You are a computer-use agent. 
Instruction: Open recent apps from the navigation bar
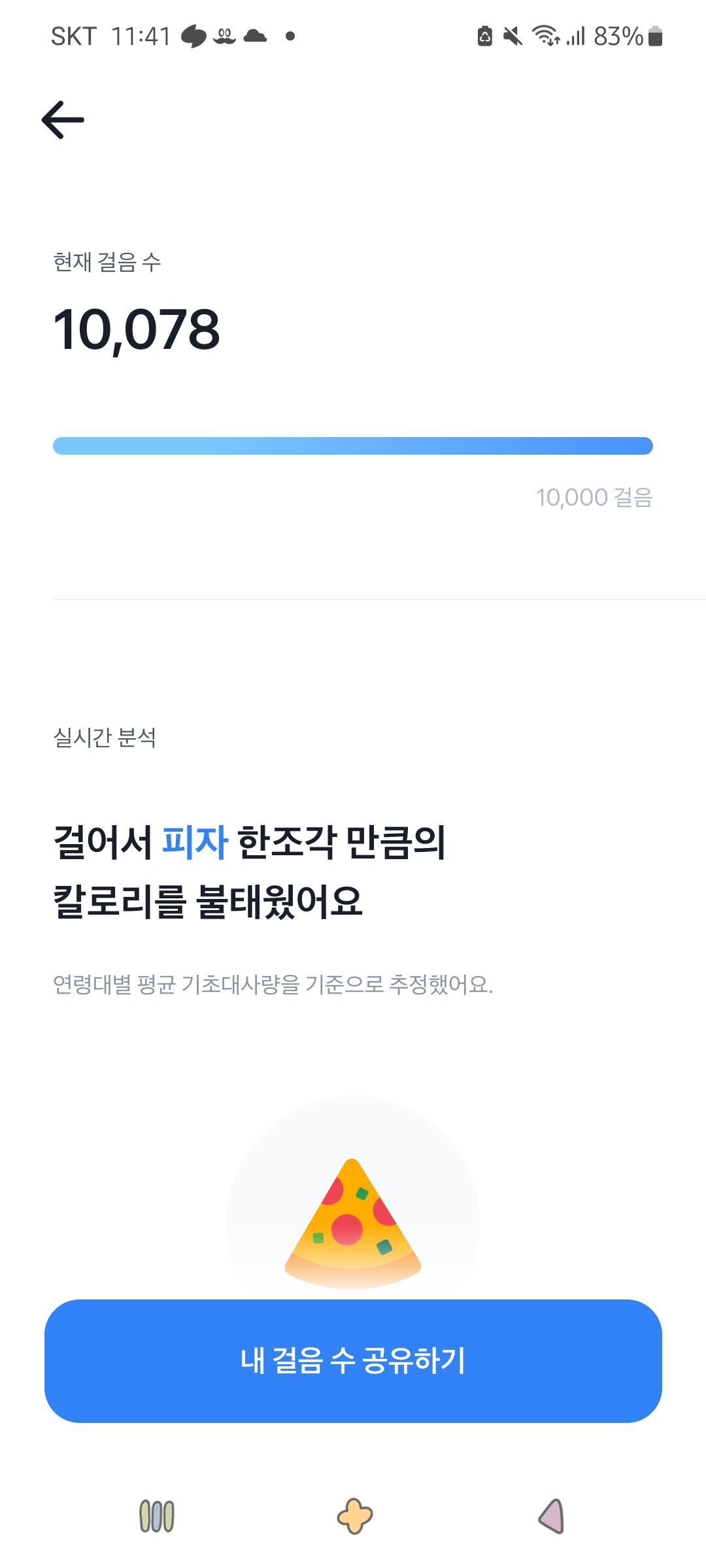157,1516
